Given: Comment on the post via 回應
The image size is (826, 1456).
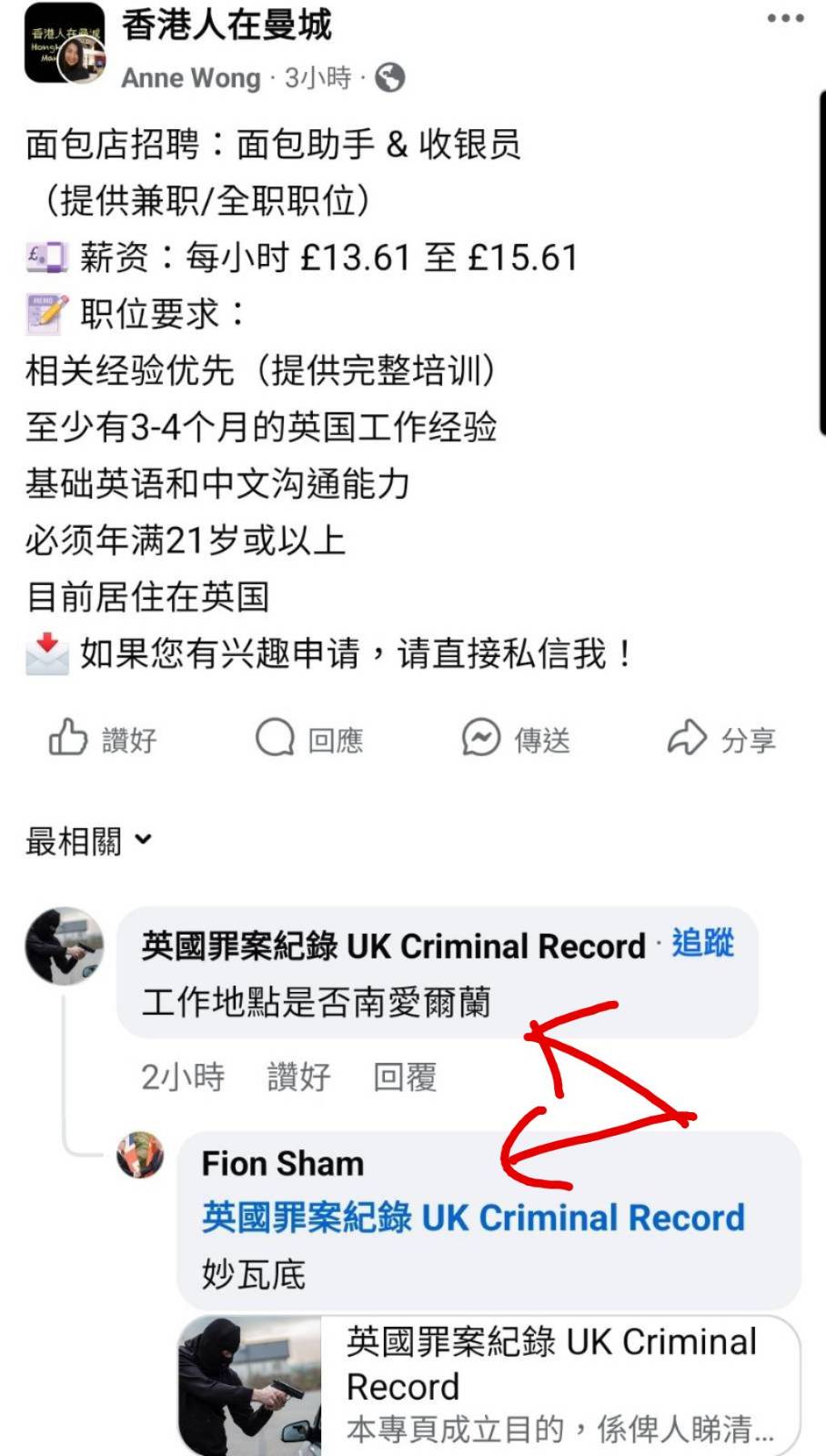Looking at the screenshot, I should 309,739.
